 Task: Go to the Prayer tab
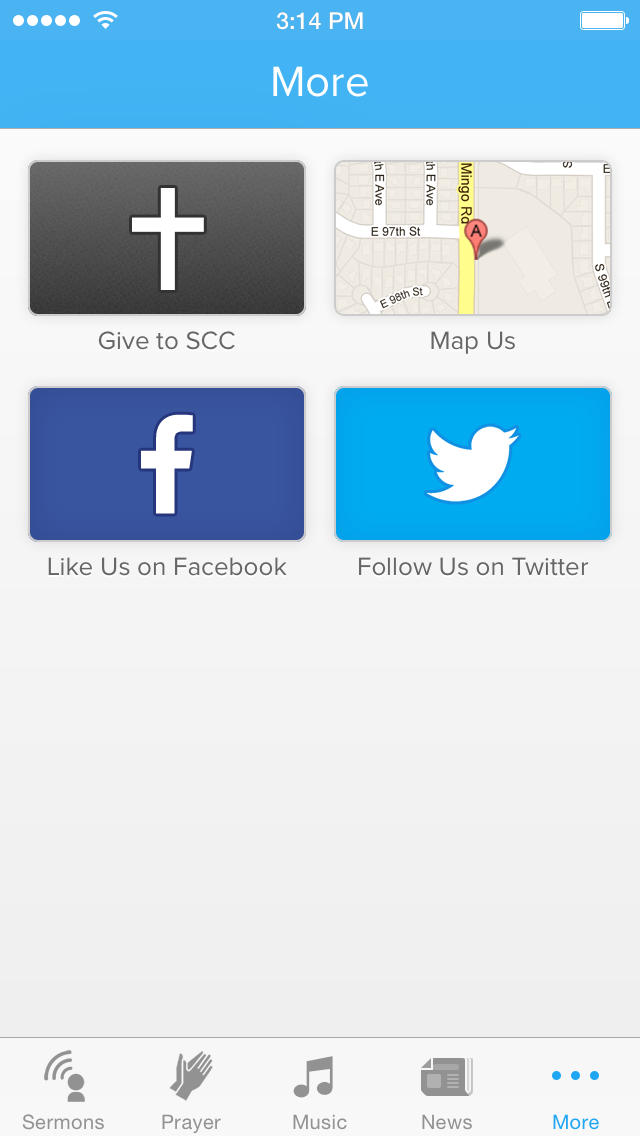191,1089
